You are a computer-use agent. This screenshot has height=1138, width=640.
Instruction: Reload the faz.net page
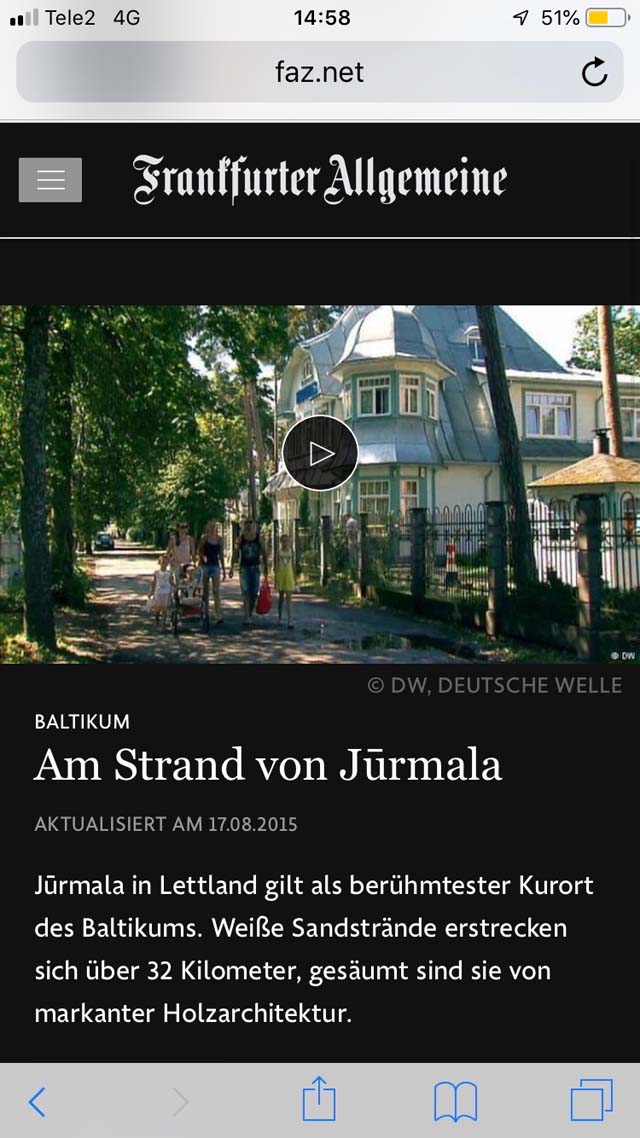[594, 72]
